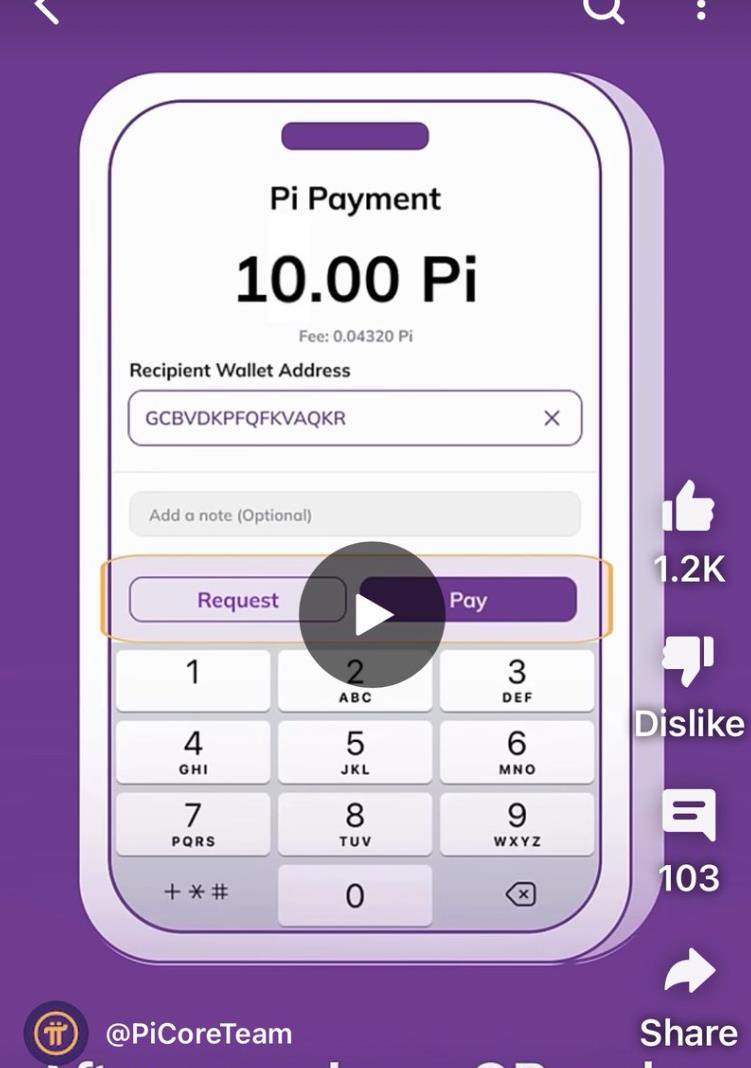This screenshot has height=1068, width=751.
Task: Open the 103 comments
Action: click(x=689, y=816)
